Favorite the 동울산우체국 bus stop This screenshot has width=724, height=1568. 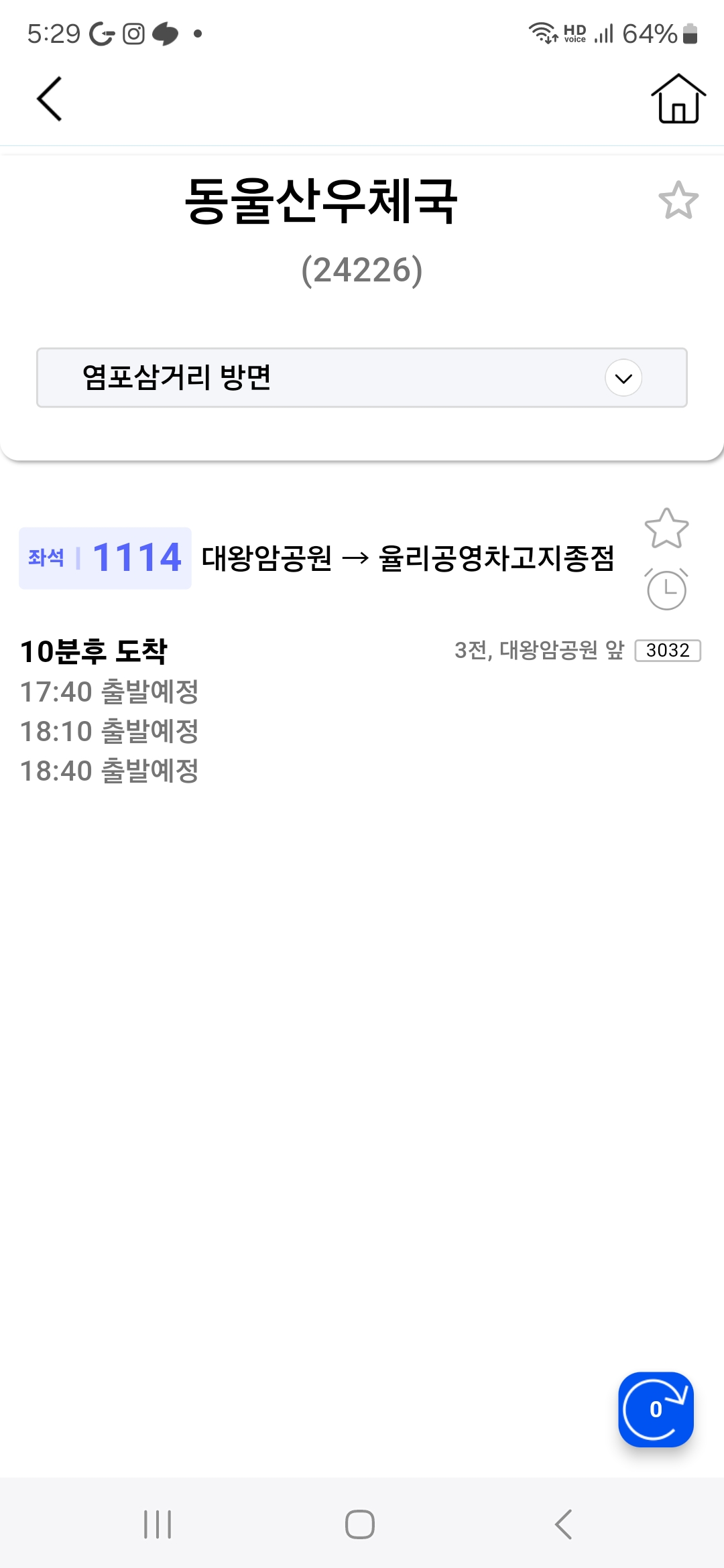(678, 200)
